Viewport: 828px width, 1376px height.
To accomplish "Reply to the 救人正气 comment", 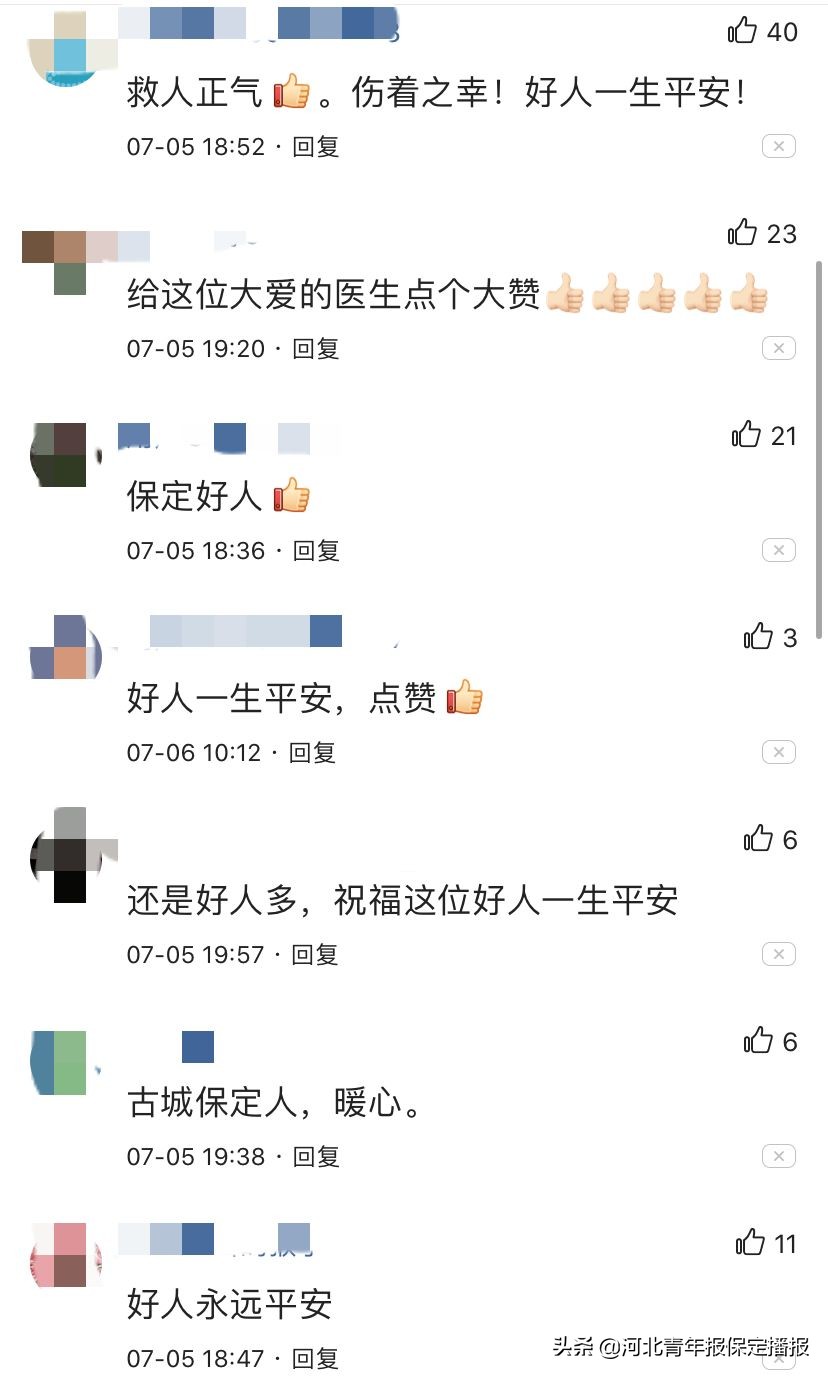I will pos(316,146).
